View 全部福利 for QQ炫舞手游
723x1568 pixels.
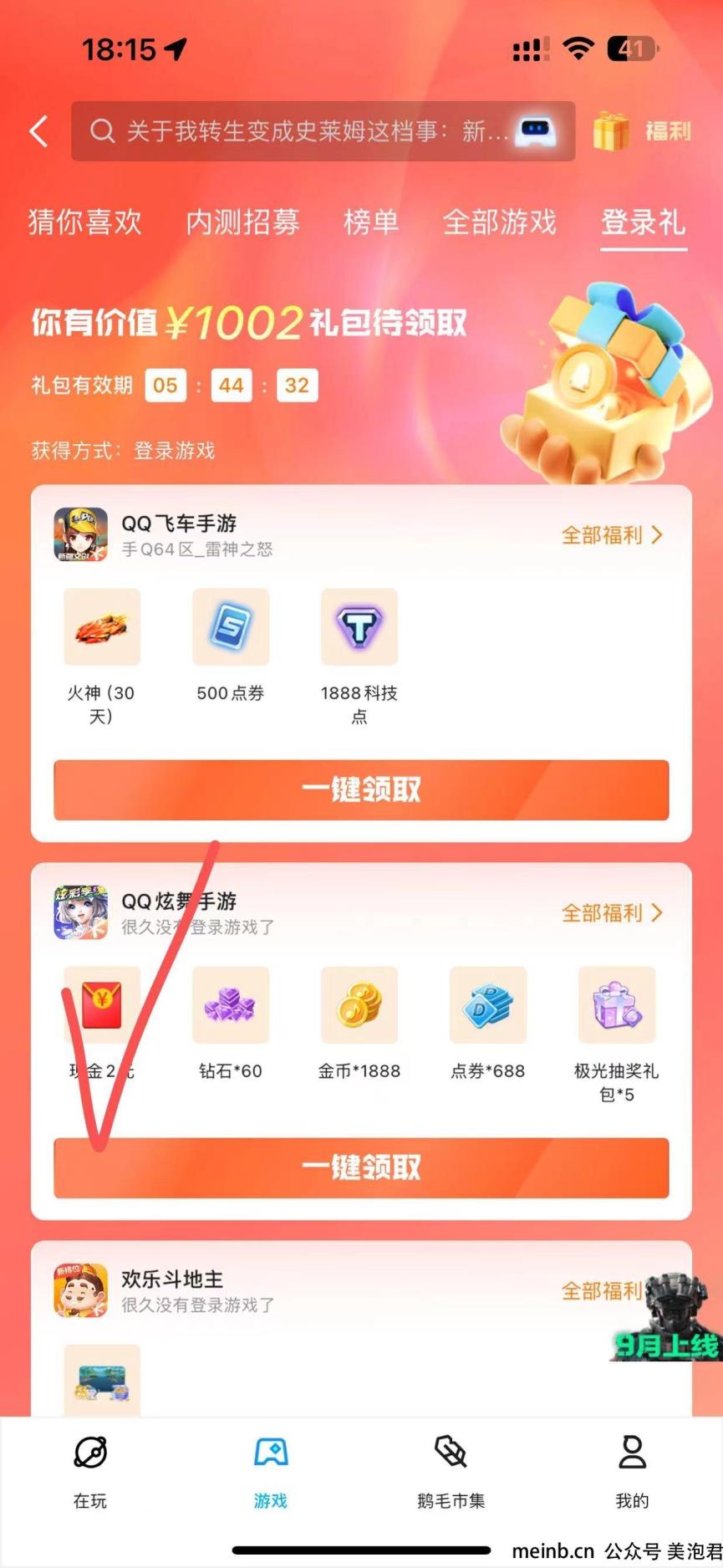(611, 913)
